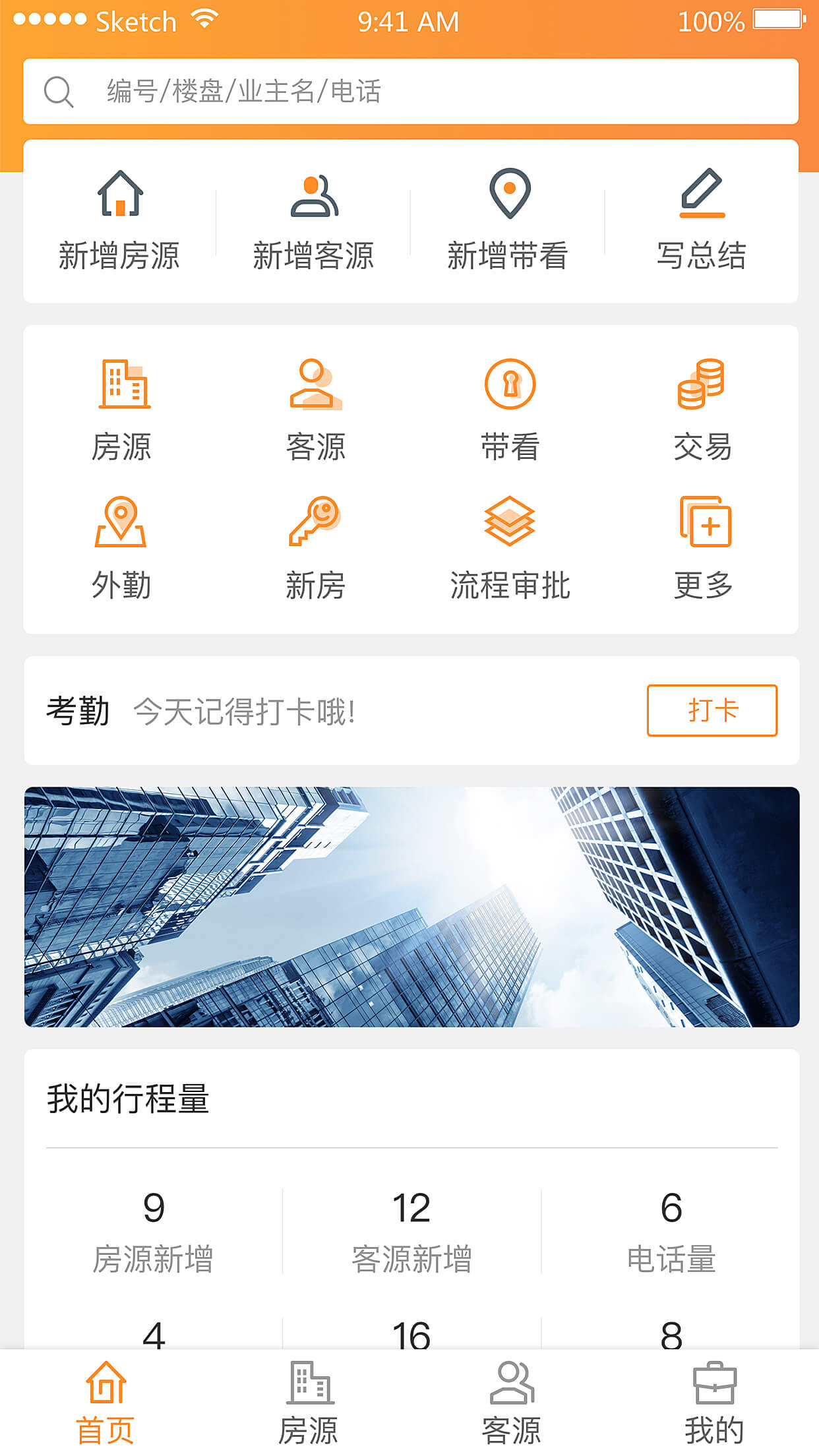View the 新房 new homes section
This screenshot has height=1456, width=819.
click(x=315, y=547)
